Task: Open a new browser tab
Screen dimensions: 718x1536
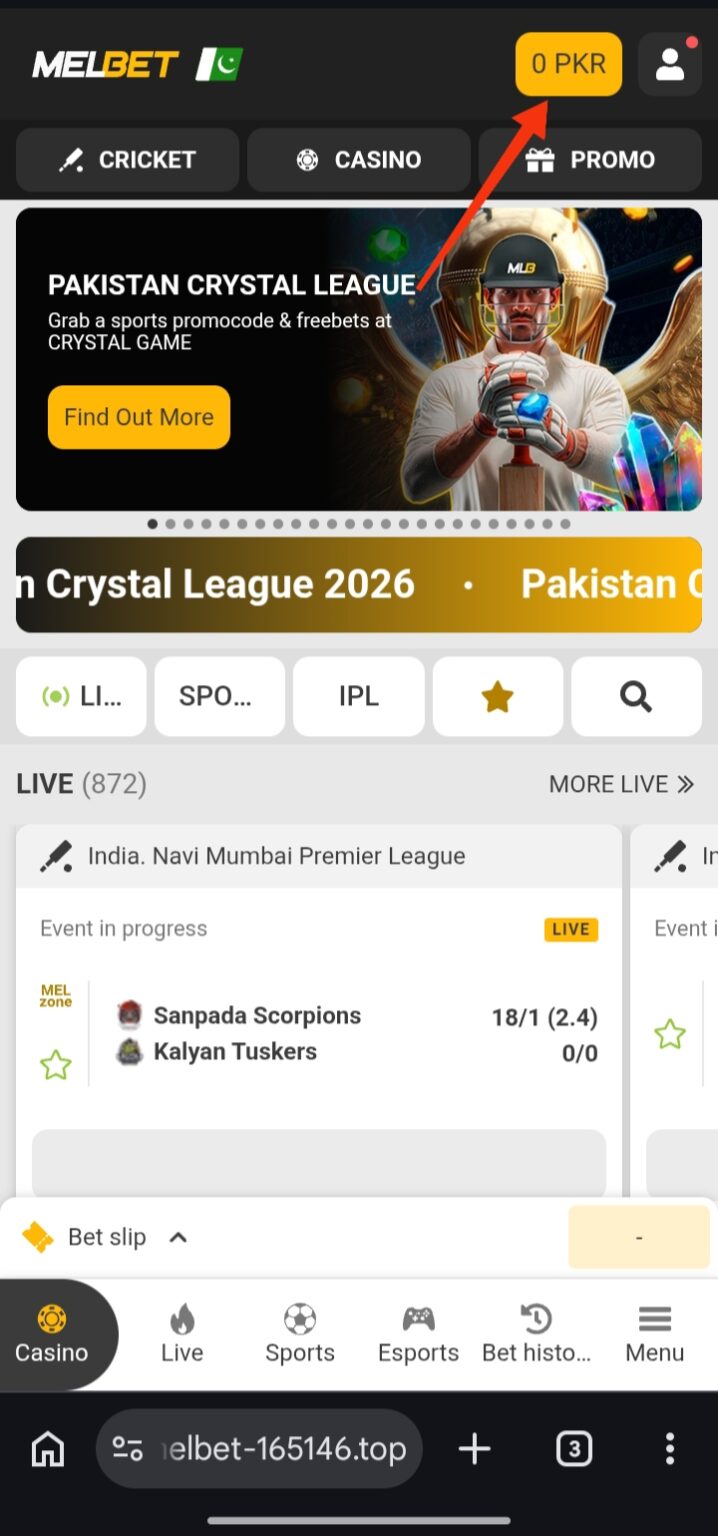Action: pos(475,1449)
